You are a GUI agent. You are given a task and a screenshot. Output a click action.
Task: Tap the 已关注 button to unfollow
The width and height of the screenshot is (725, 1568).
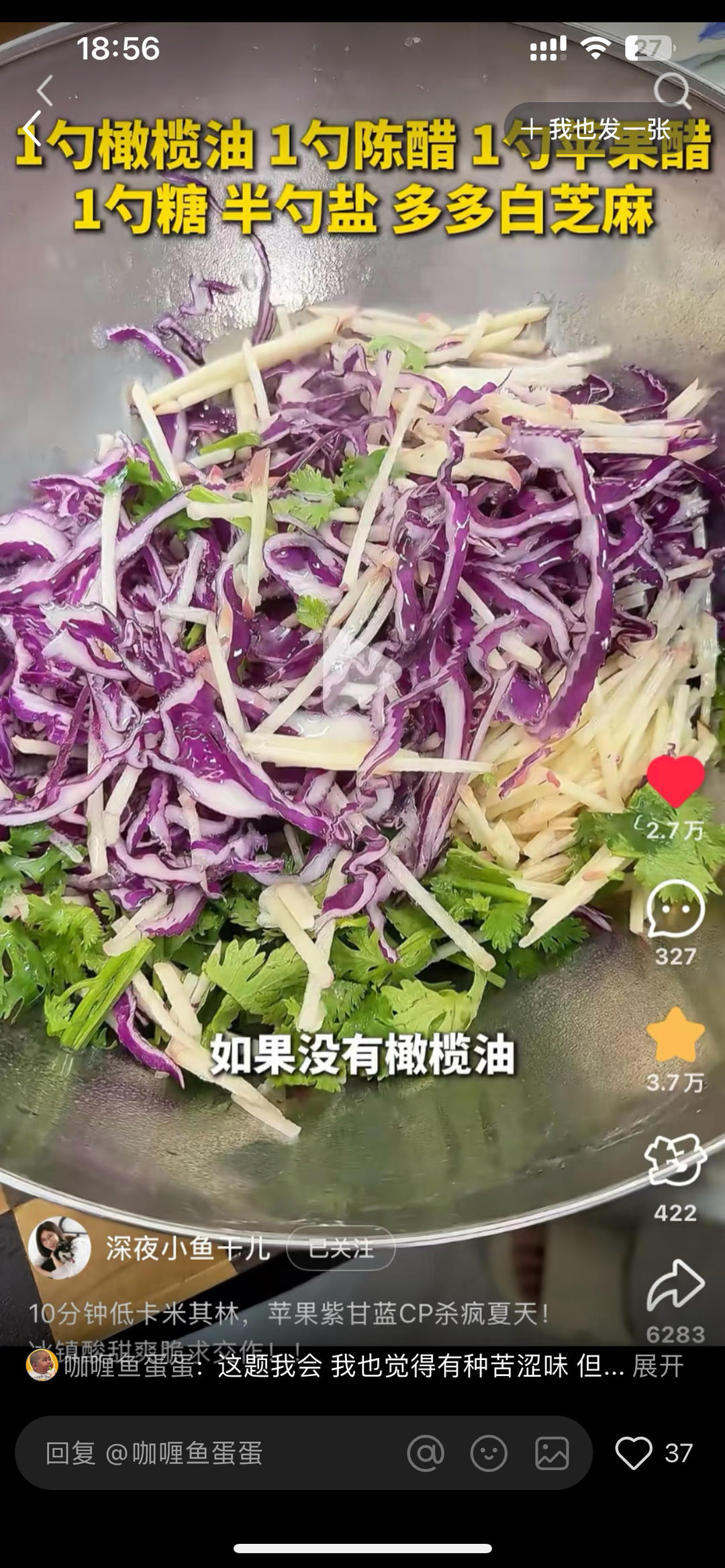coord(340,1248)
